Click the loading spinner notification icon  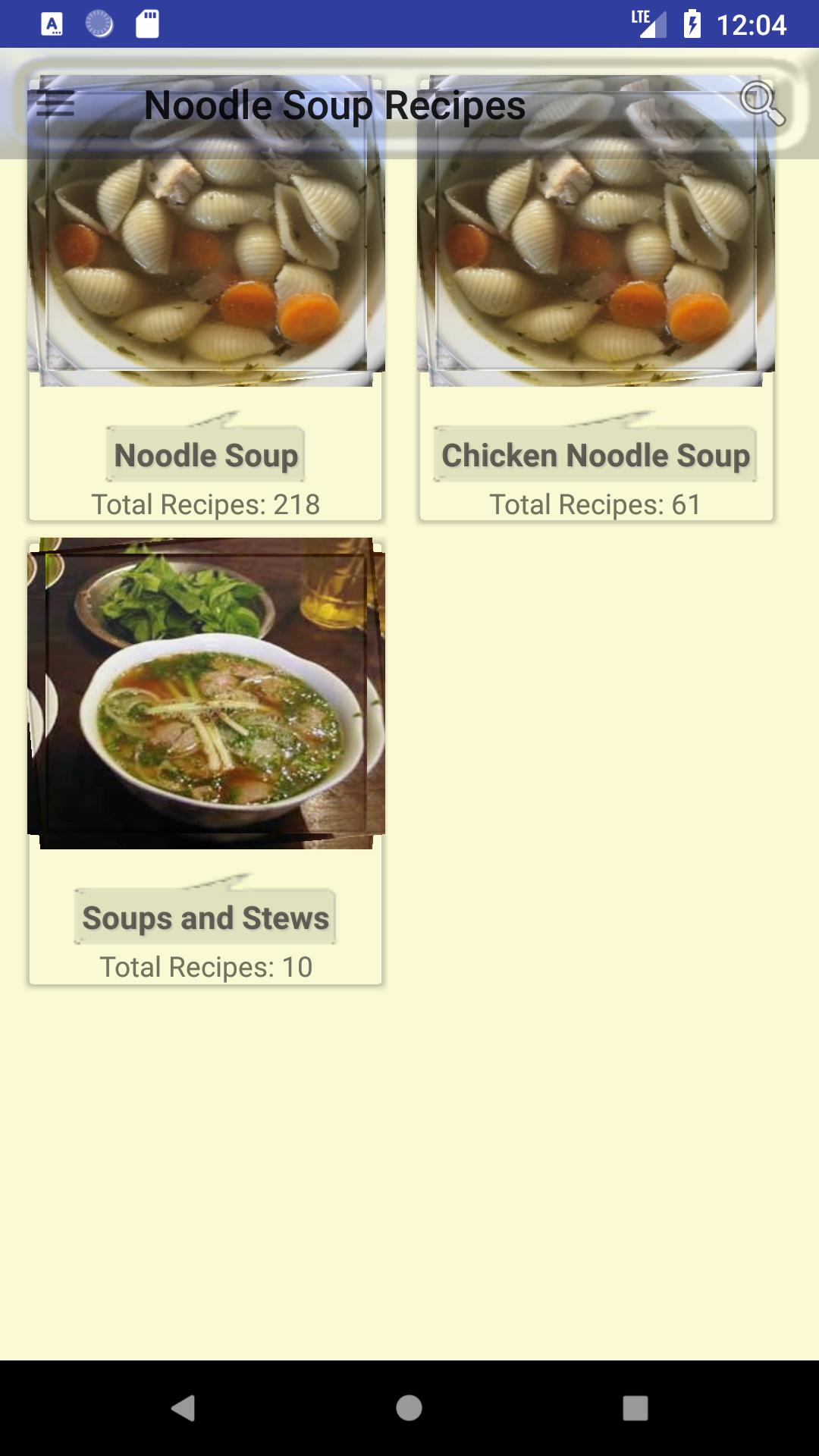point(97,25)
